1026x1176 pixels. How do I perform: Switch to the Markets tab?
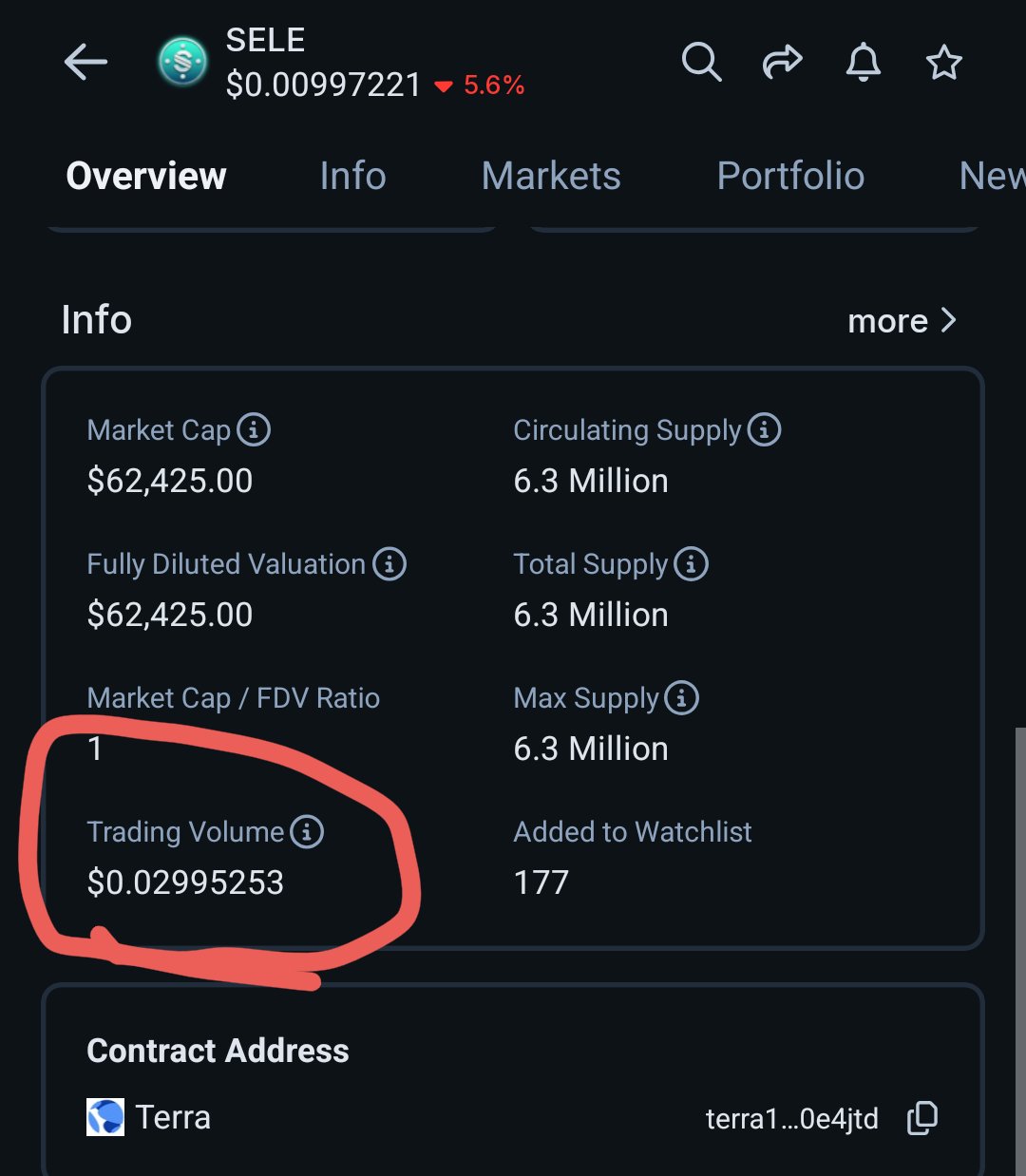[x=551, y=176]
